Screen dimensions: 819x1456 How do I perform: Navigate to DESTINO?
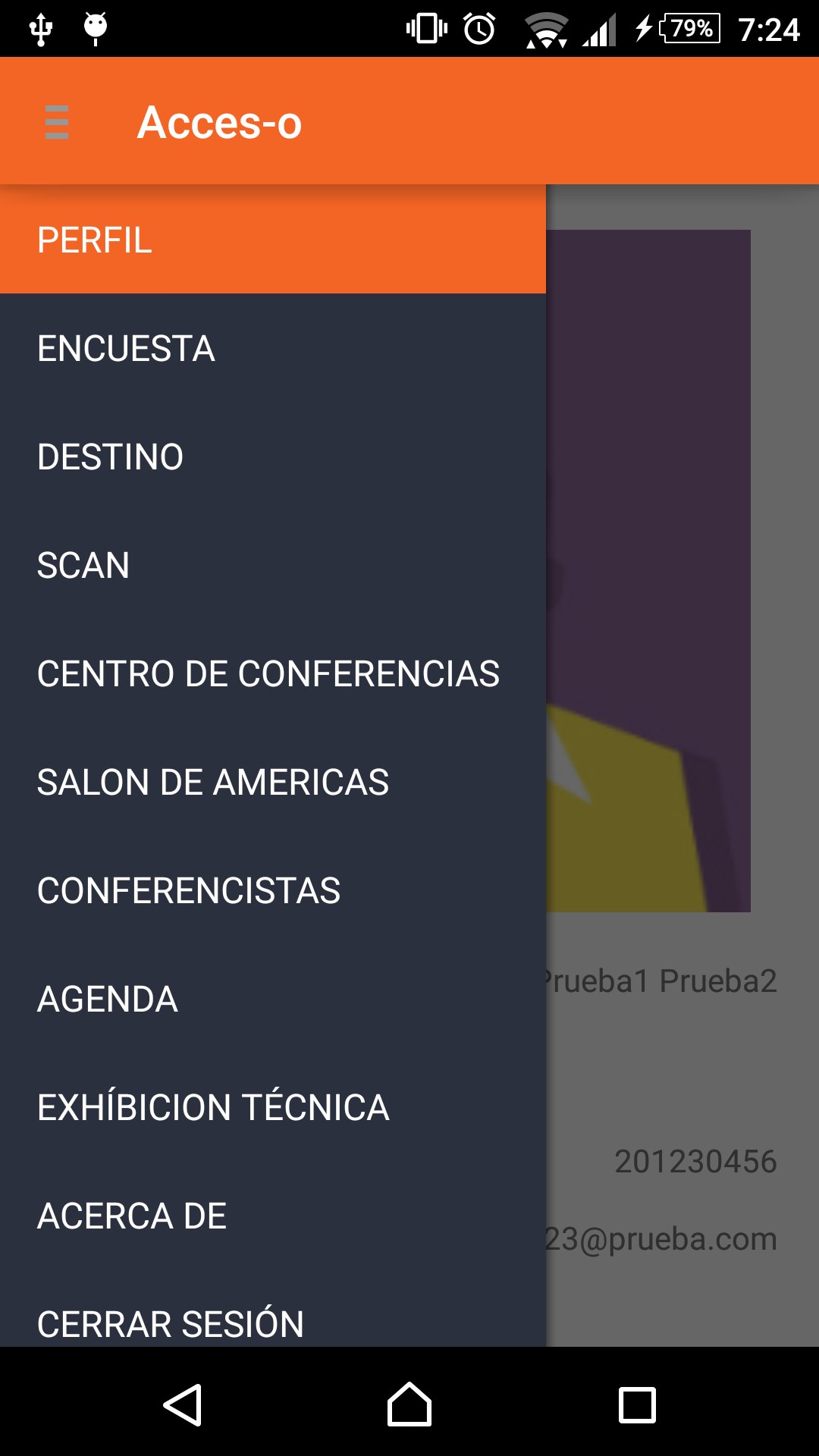[x=110, y=456]
